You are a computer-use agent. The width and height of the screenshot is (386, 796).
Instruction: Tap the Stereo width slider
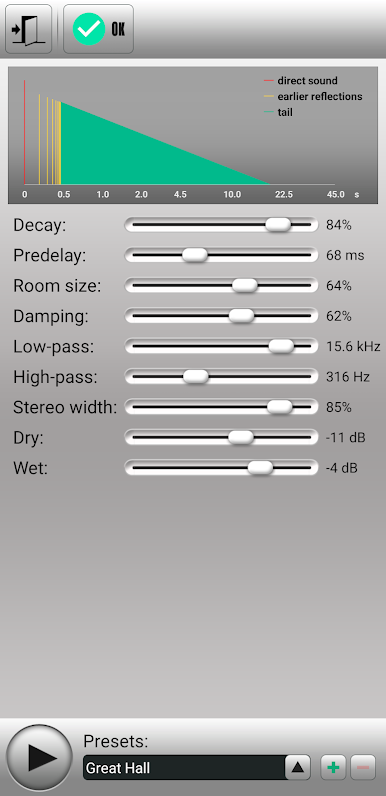(x=221, y=407)
